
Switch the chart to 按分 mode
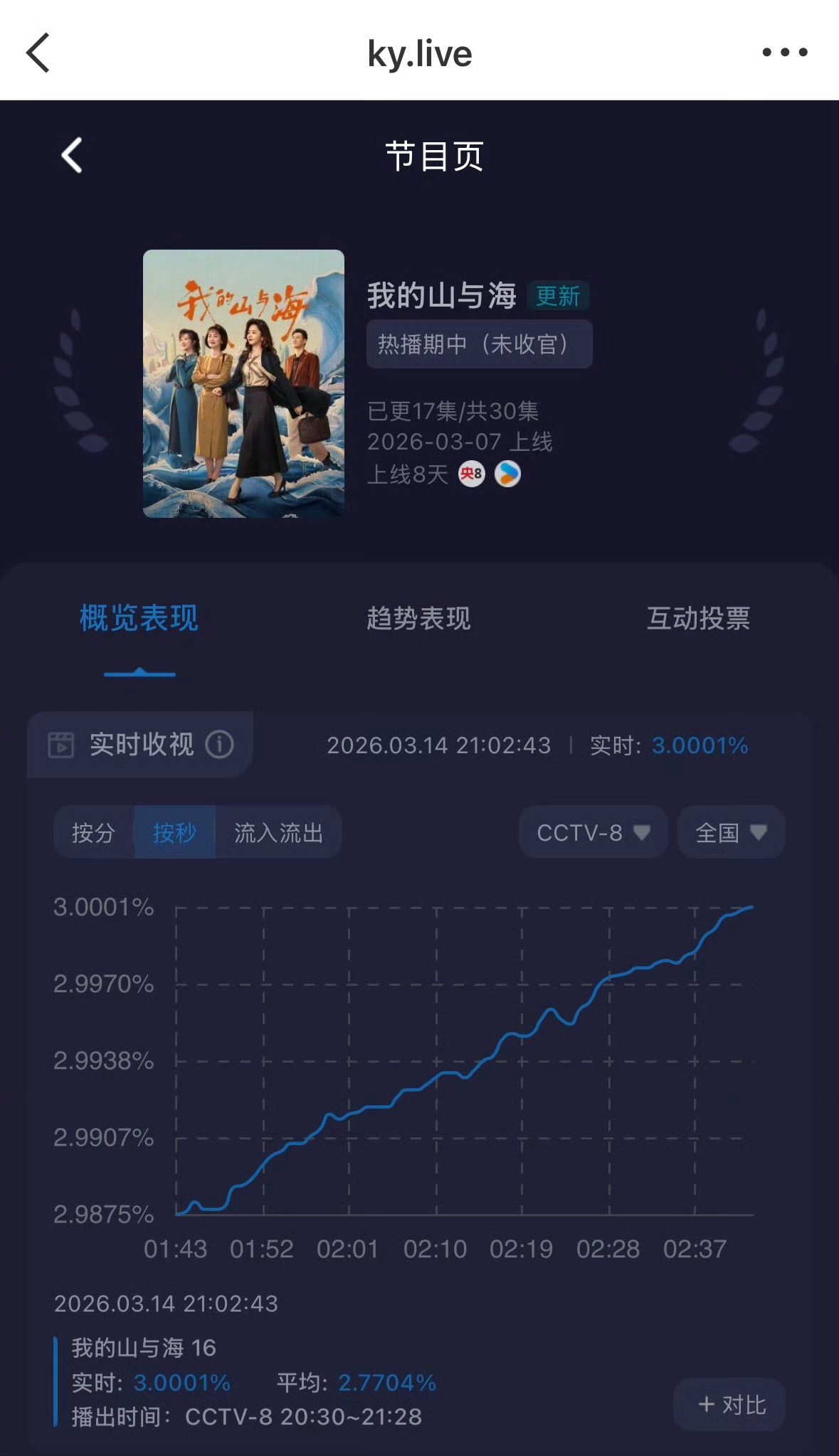pos(93,832)
